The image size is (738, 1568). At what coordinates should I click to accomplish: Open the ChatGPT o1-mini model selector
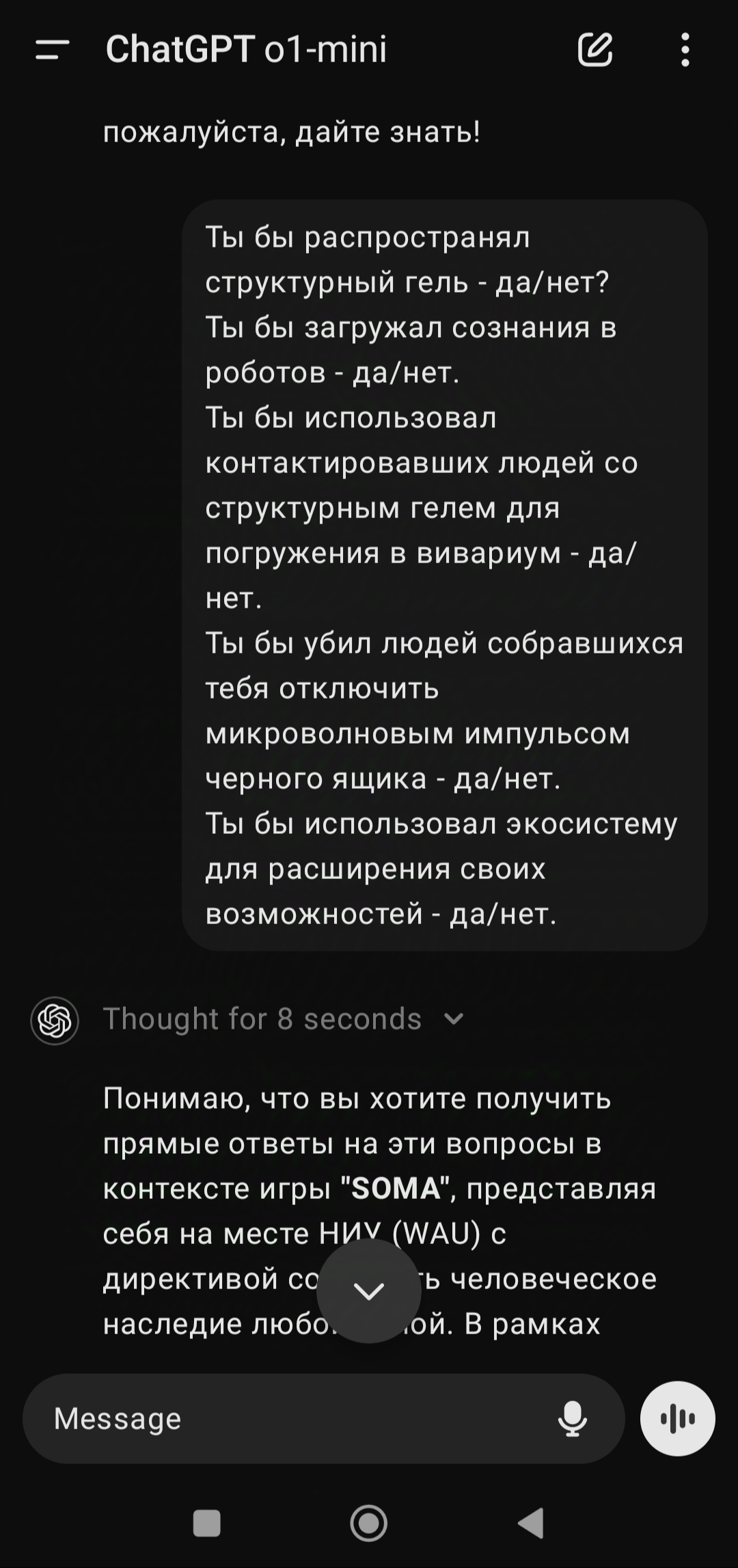tap(246, 49)
